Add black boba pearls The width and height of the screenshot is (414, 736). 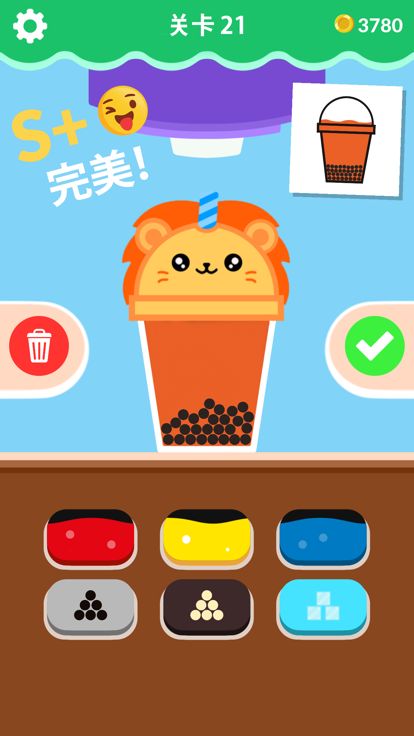pyautogui.click(x=91, y=607)
